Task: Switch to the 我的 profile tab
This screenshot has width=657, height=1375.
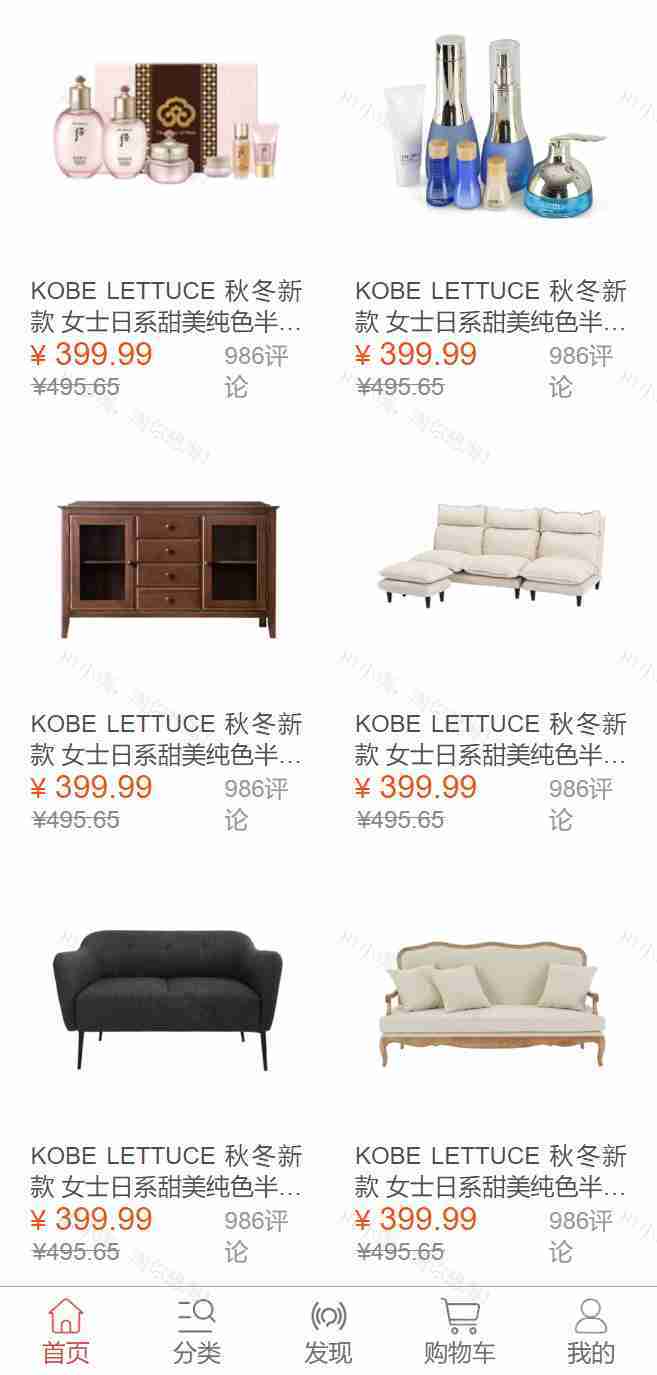Action: (x=591, y=1331)
